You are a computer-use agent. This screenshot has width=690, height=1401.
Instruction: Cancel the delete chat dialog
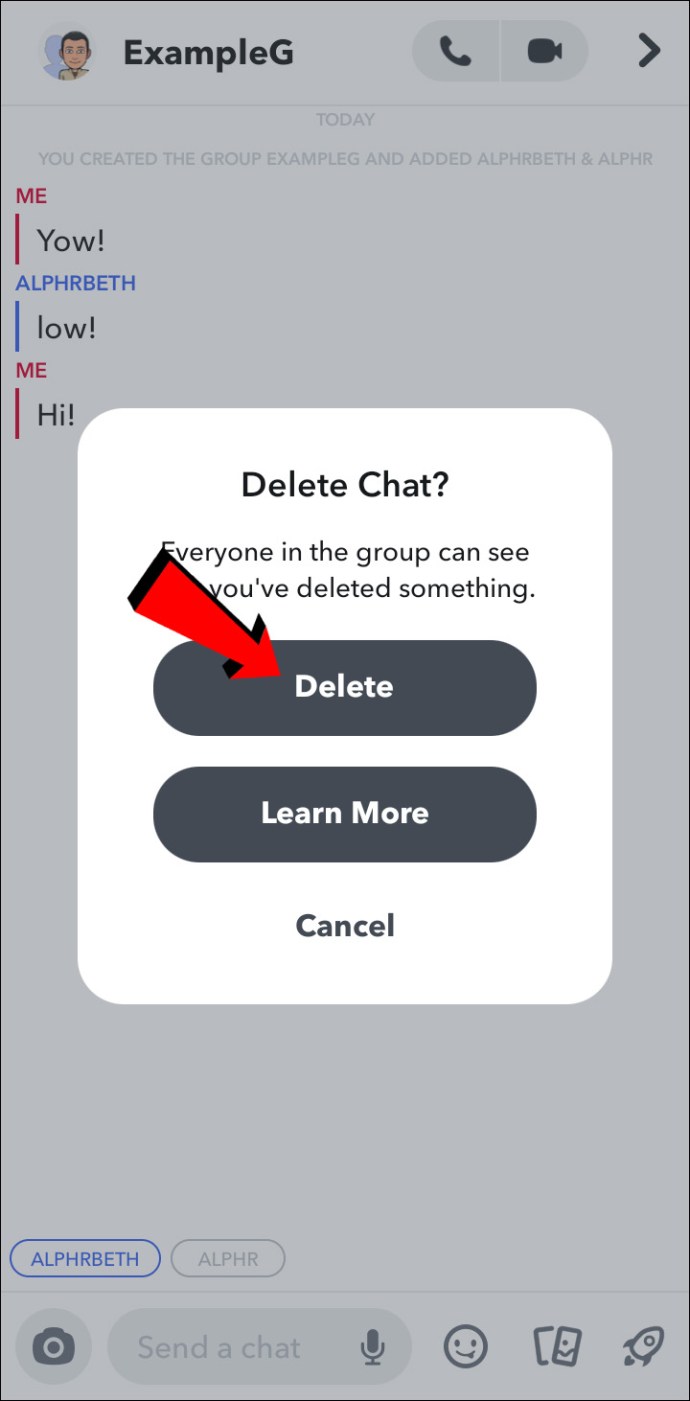[x=344, y=925]
